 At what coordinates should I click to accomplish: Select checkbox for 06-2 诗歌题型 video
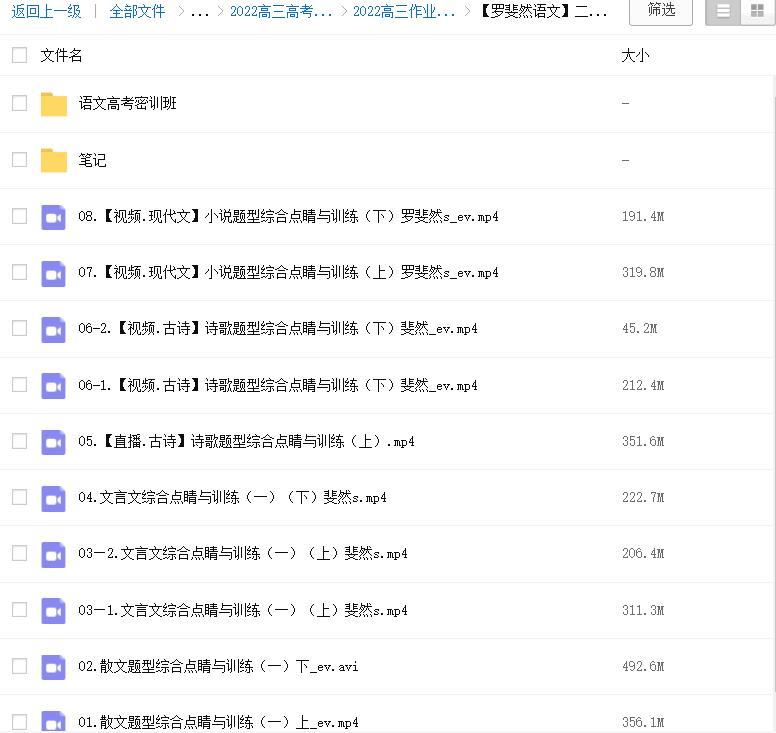click(19, 329)
